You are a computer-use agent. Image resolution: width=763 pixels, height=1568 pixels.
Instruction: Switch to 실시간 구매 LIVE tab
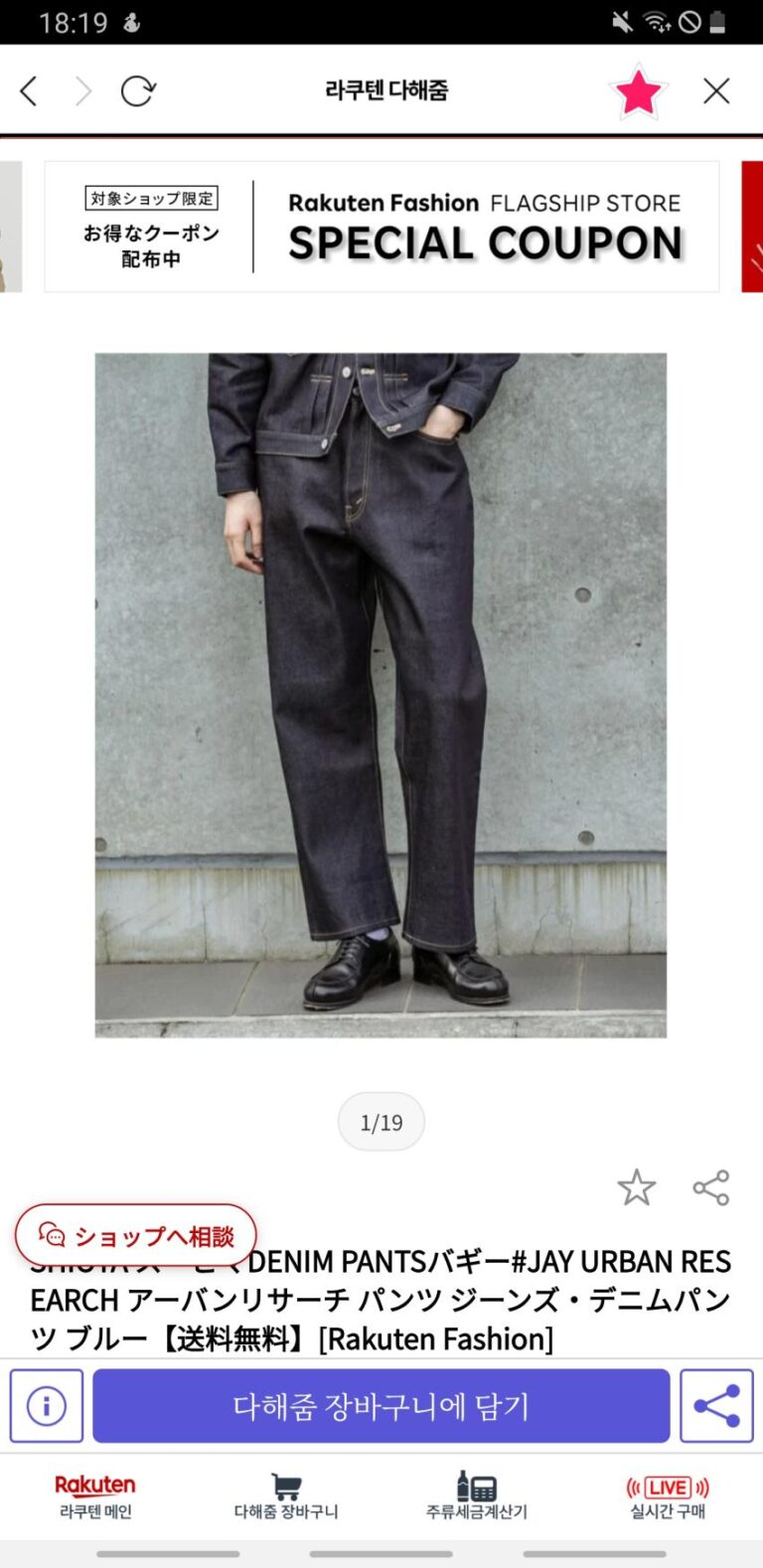point(668,1496)
